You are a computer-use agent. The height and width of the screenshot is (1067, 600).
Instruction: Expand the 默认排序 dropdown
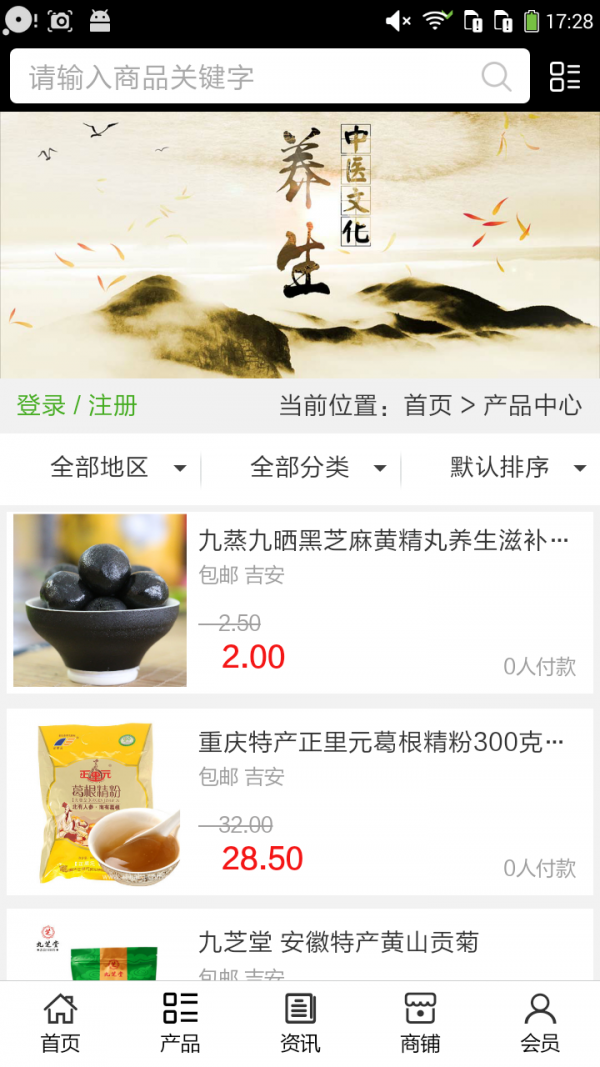tap(517, 467)
